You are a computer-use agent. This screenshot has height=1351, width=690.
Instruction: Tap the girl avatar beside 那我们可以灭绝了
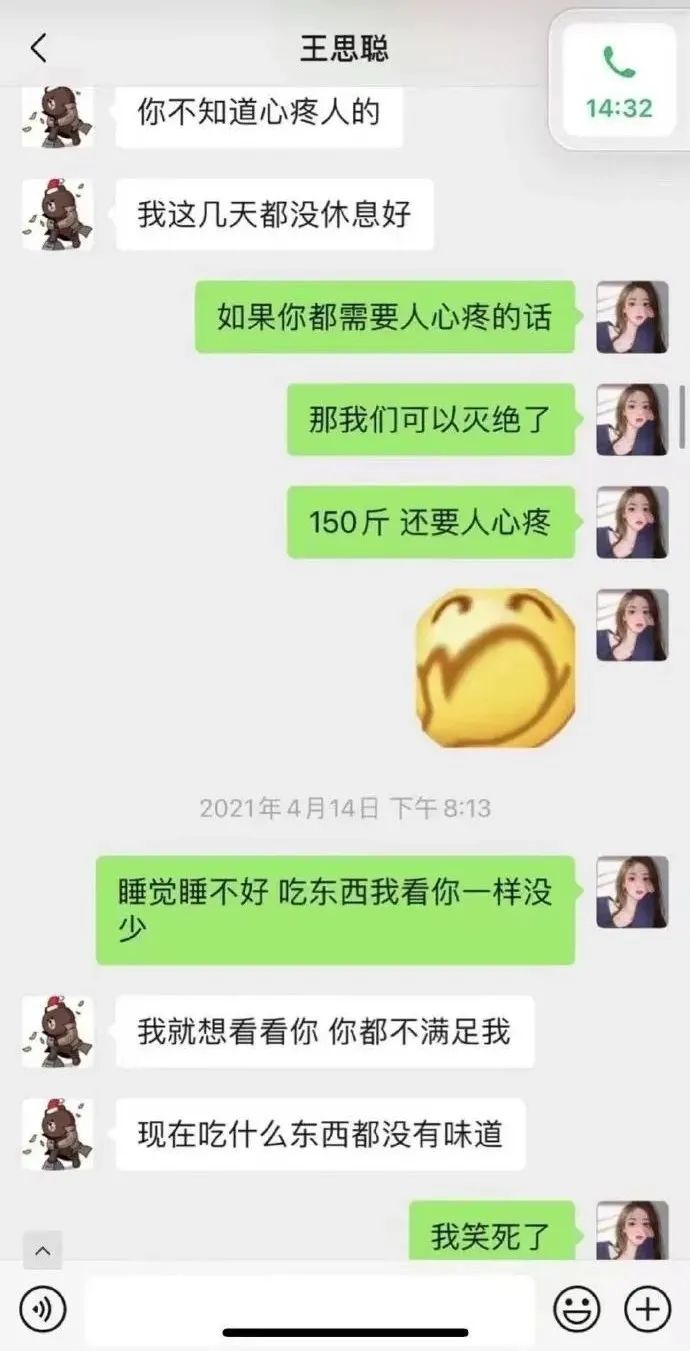632,419
